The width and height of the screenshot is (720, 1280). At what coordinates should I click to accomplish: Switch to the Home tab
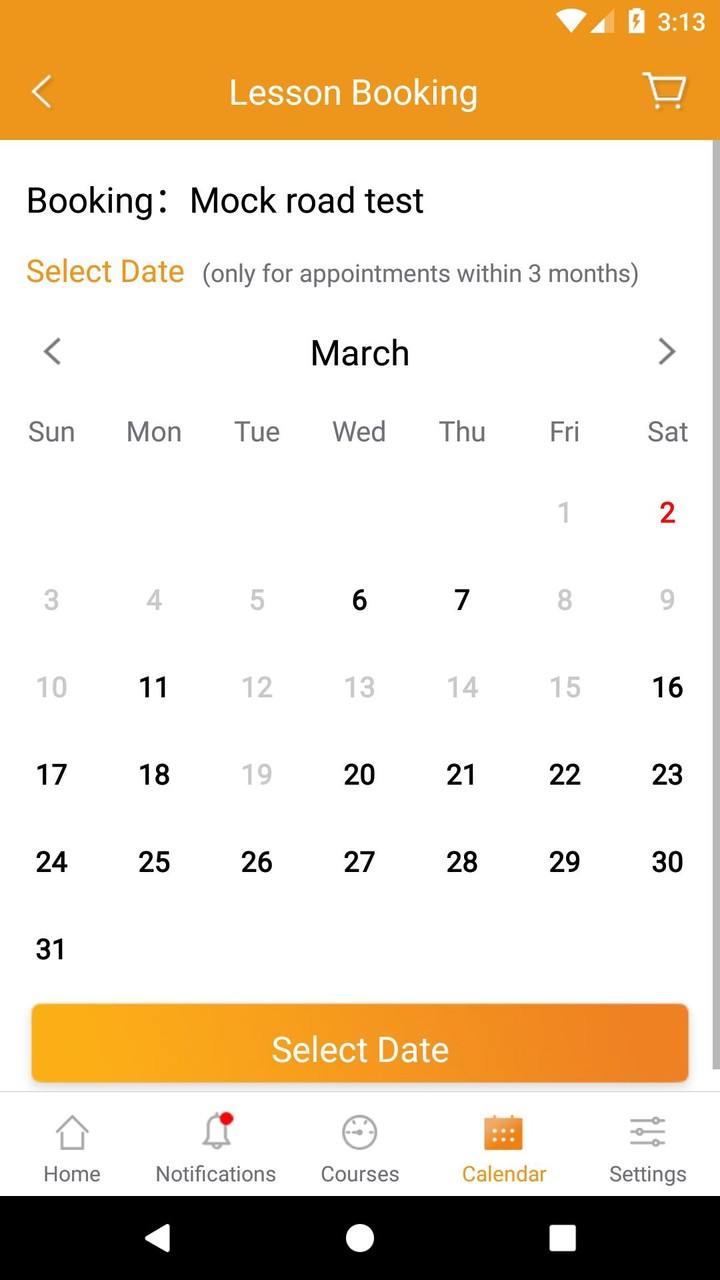pyautogui.click(x=72, y=1148)
